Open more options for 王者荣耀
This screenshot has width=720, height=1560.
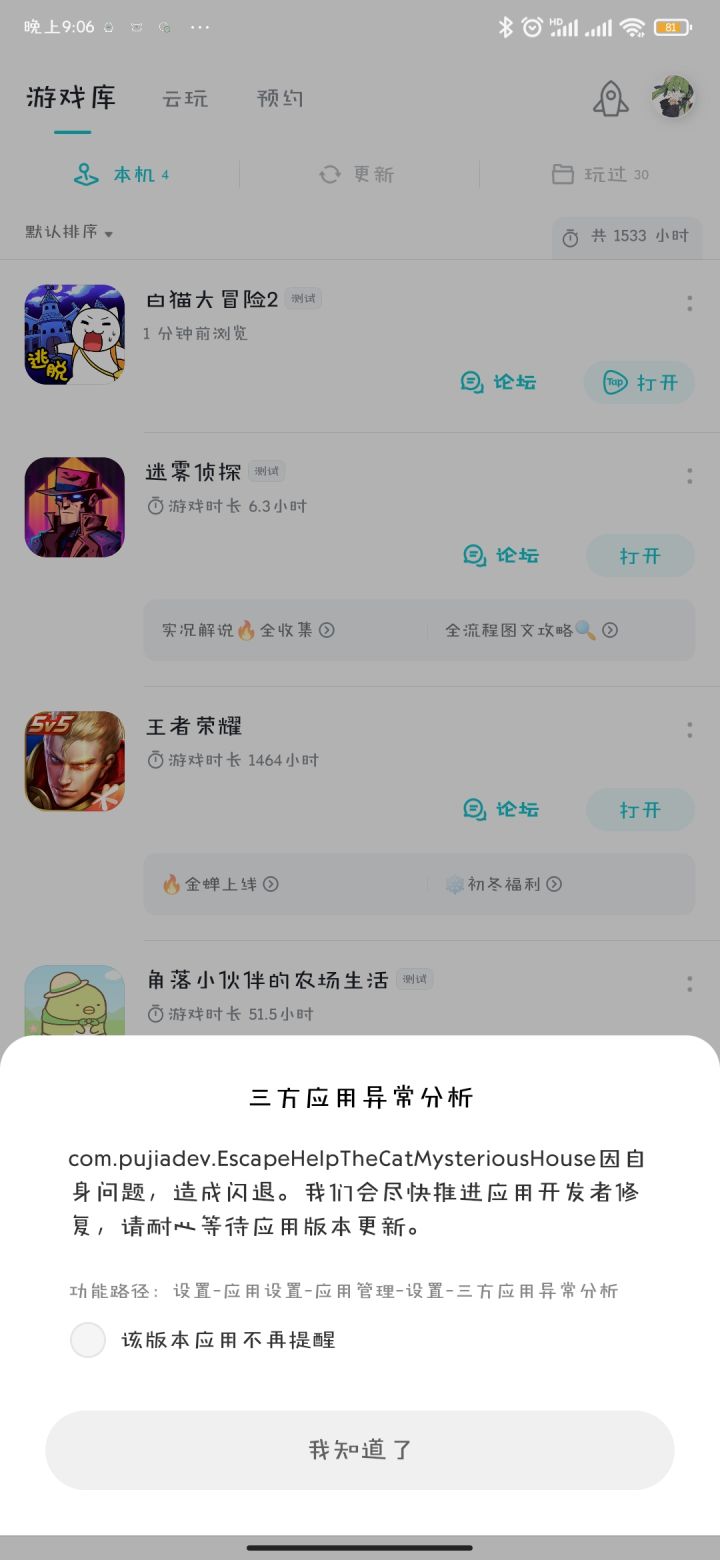689,730
